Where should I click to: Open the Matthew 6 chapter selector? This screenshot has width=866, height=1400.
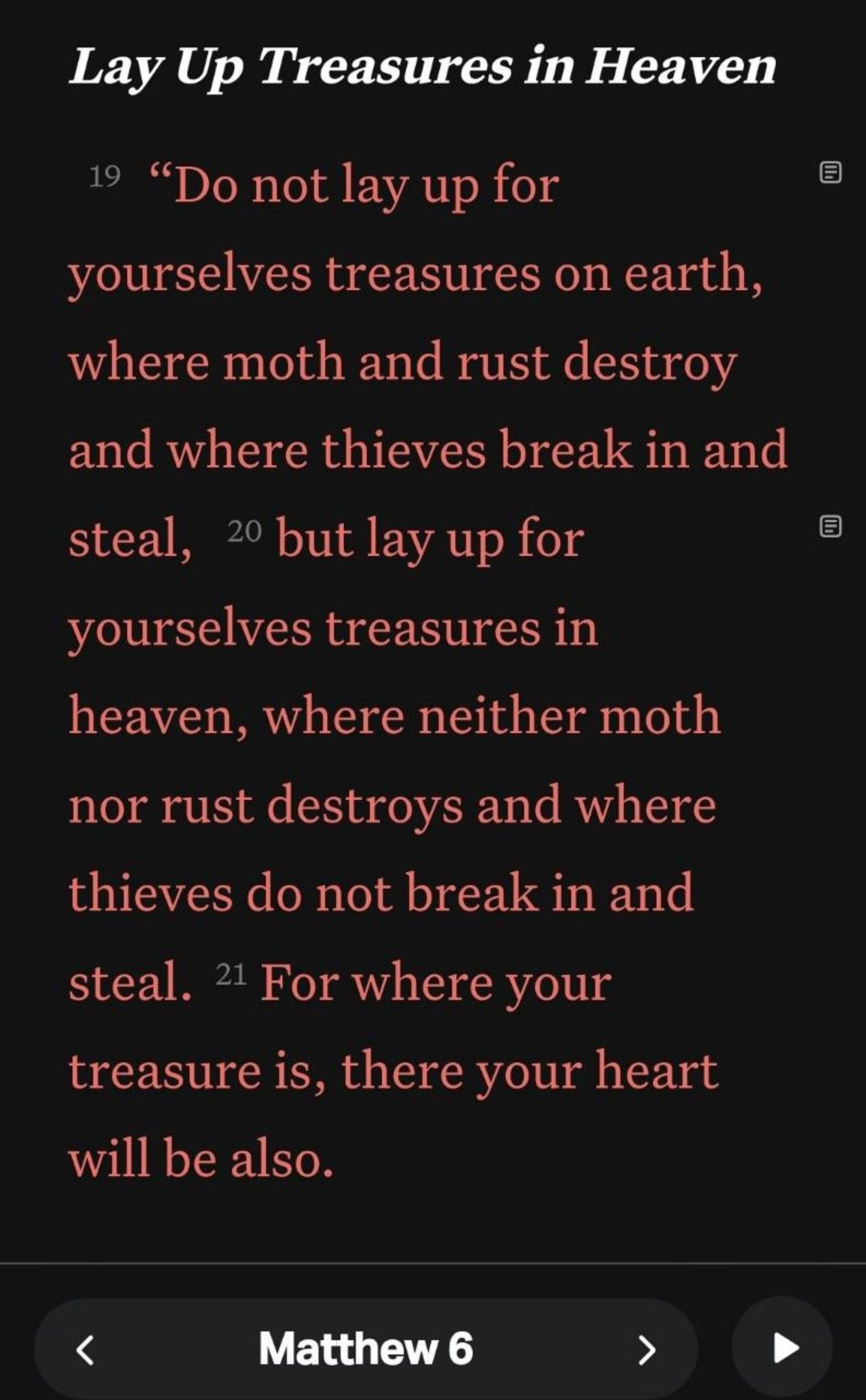click(x=366, y=1349)
